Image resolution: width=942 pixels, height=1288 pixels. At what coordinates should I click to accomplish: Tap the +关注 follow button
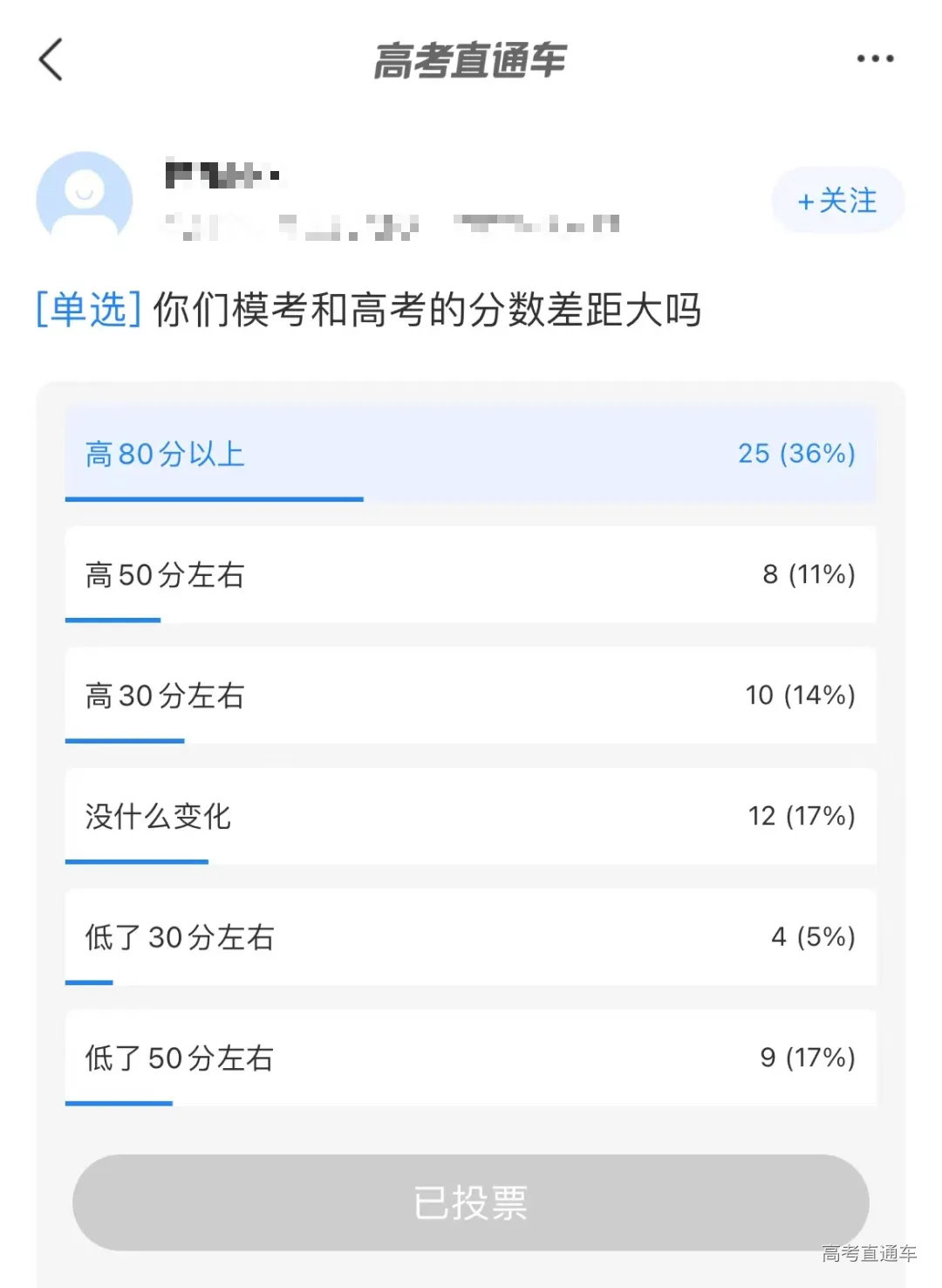[836, 200]
